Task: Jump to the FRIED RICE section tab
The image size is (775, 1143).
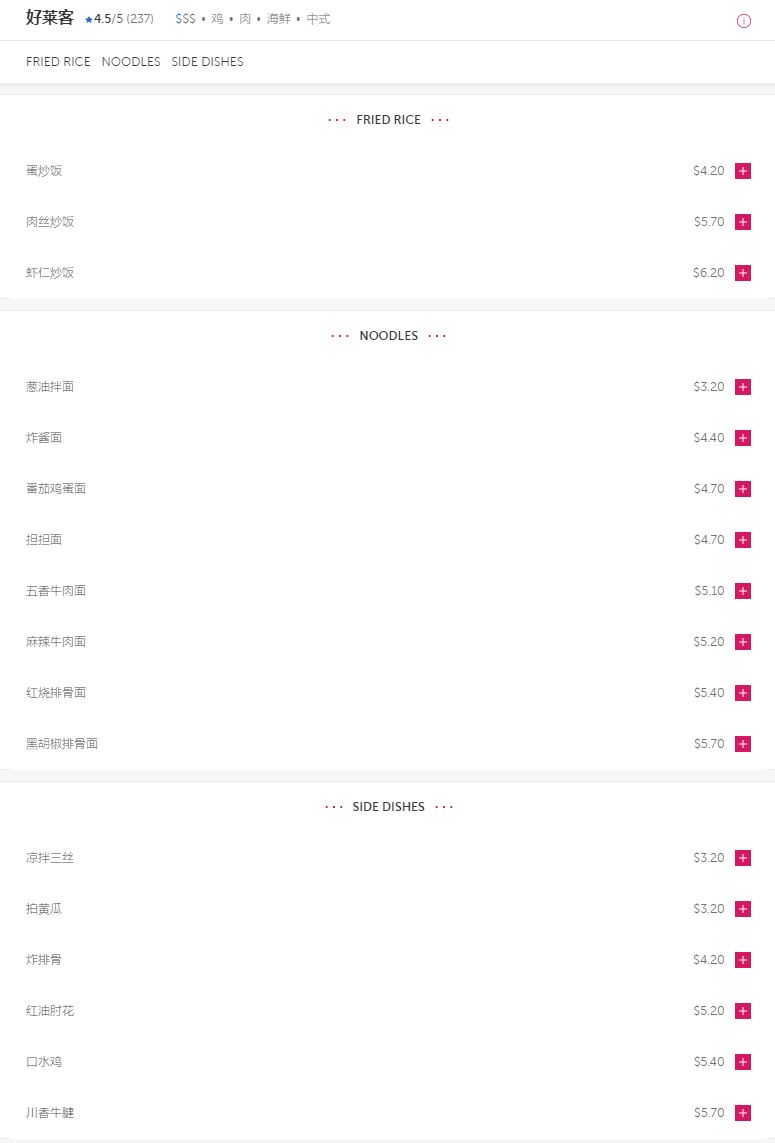Action: pos(58,62)
